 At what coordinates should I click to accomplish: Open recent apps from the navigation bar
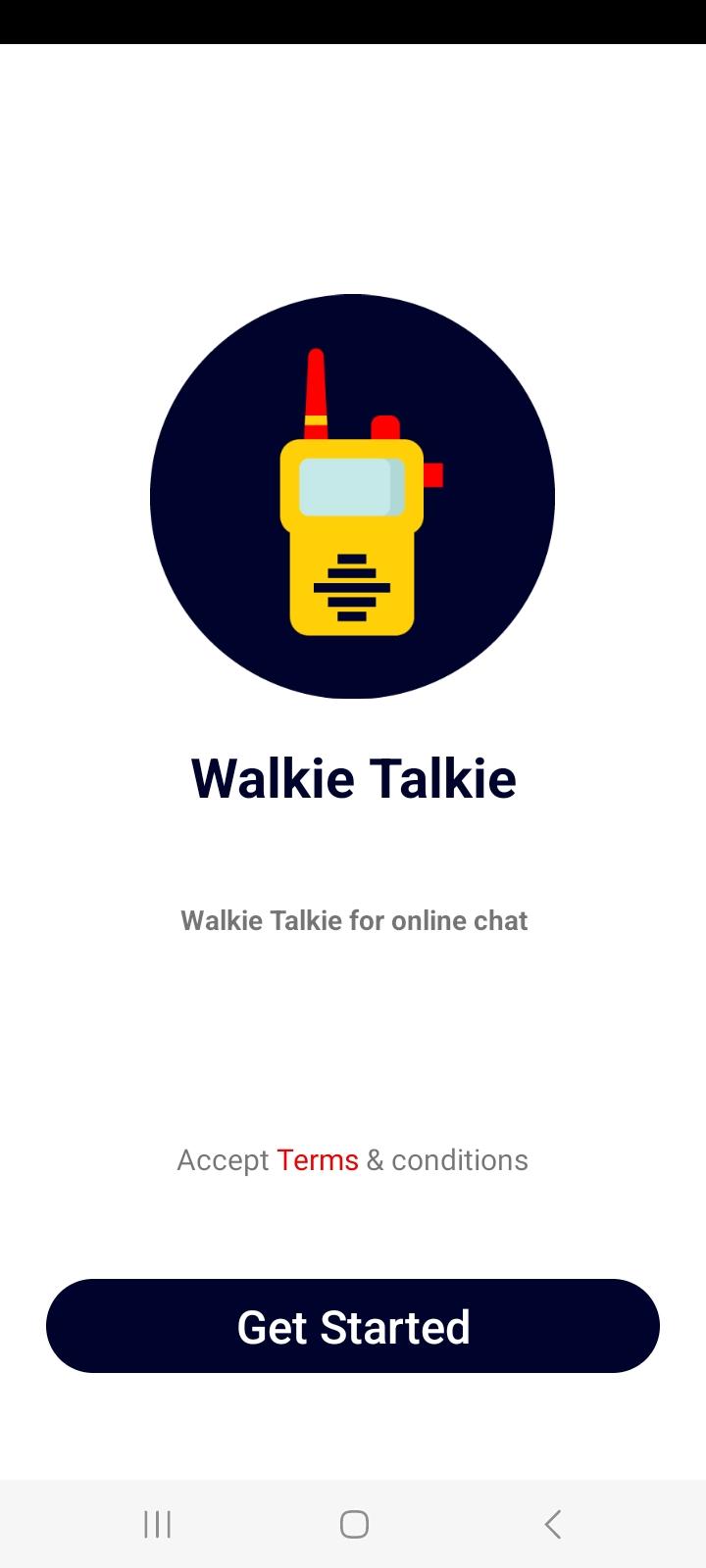pyautogui.click(x=157, y=1524)
